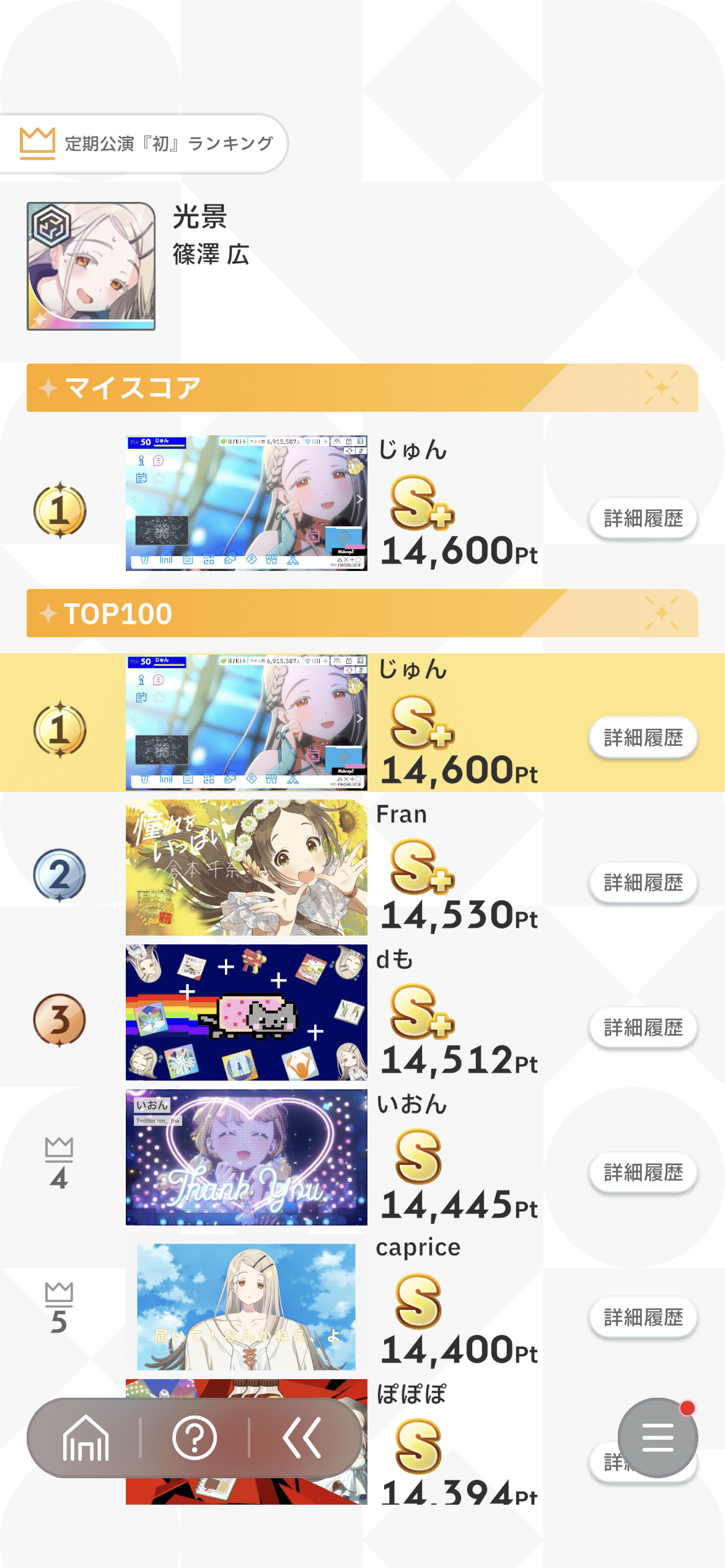Go to the home screen icon

(x=86, y=1438)
